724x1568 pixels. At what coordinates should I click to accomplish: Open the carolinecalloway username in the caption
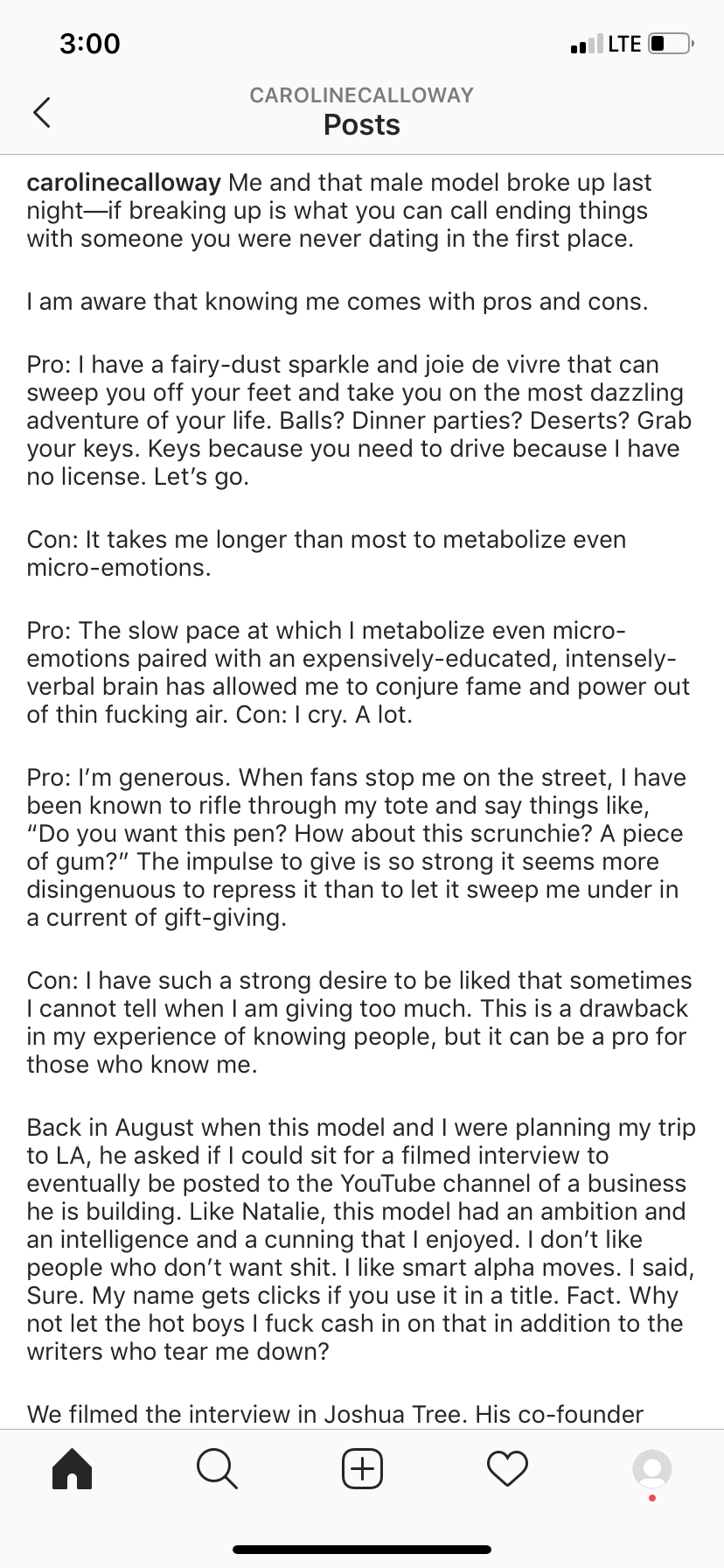pyautogui.click(x=123, y=183)
